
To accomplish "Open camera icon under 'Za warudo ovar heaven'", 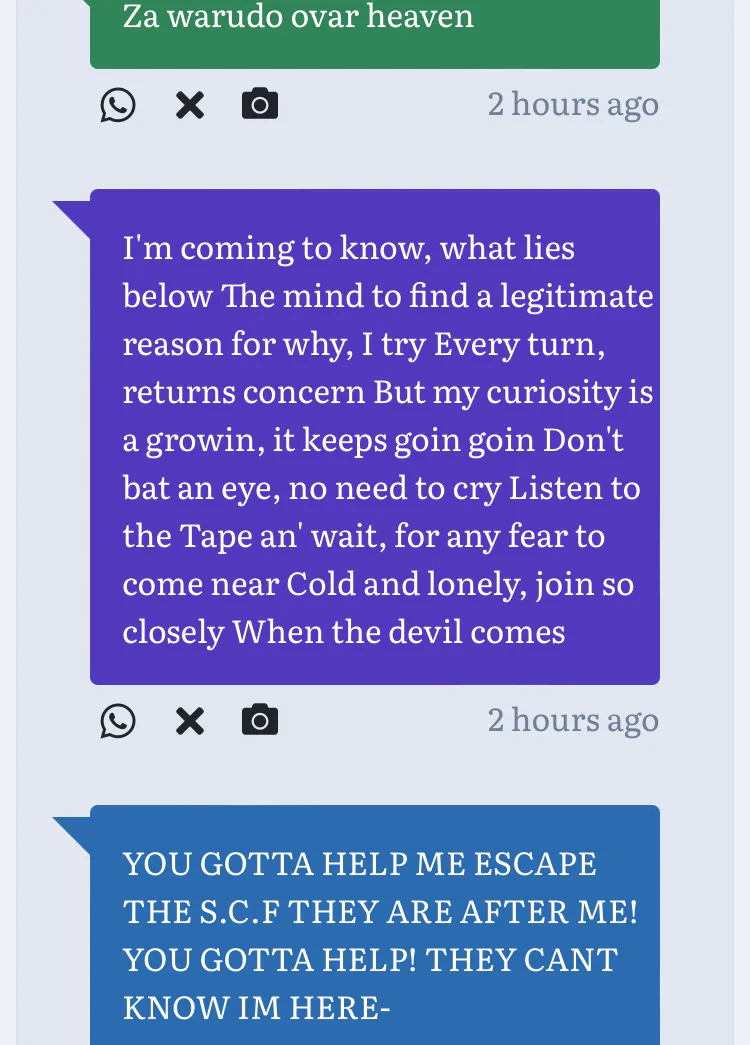I will (x=260, y=104).
